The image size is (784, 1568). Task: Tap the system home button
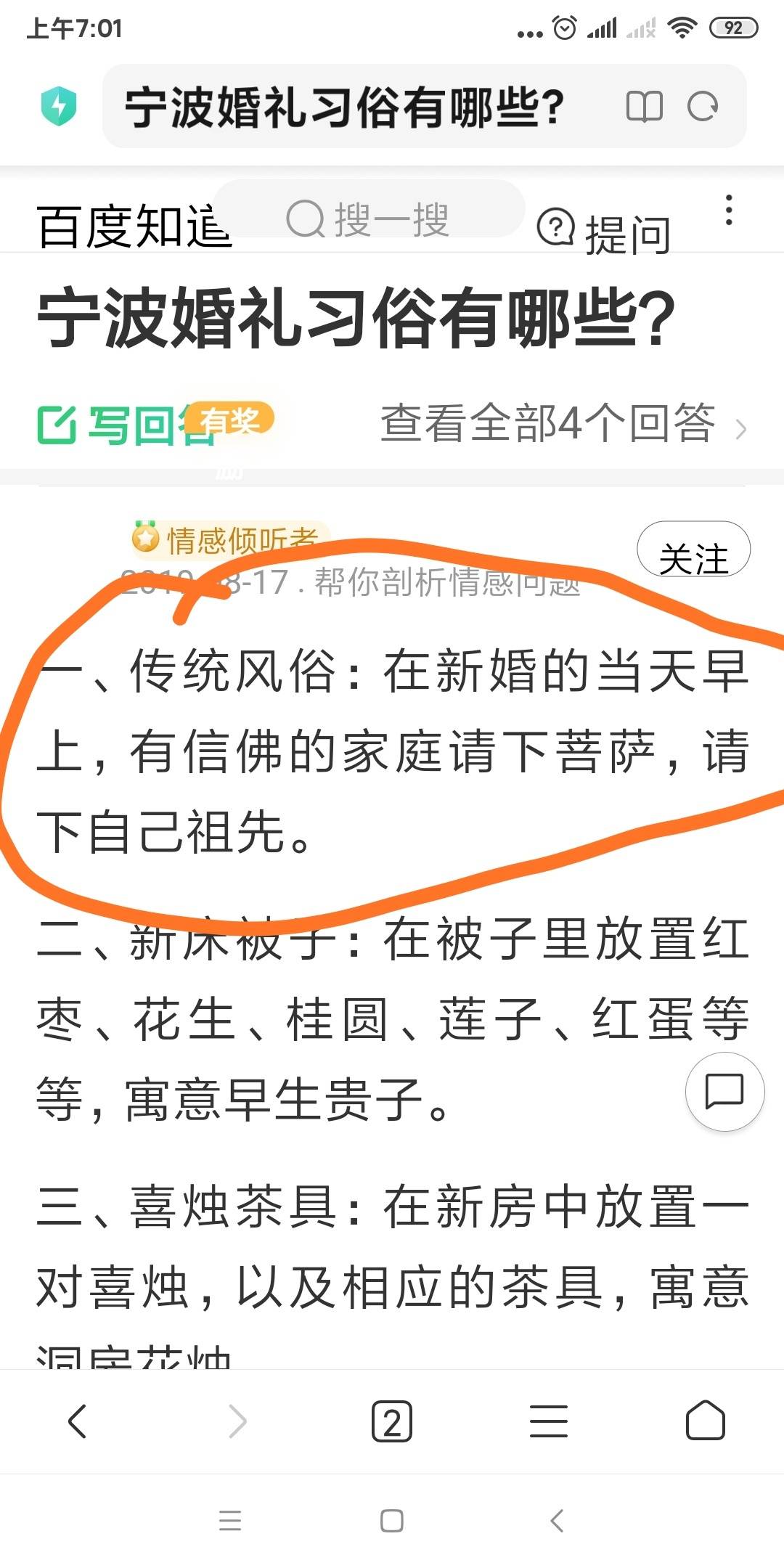(x=392, y=1520)
